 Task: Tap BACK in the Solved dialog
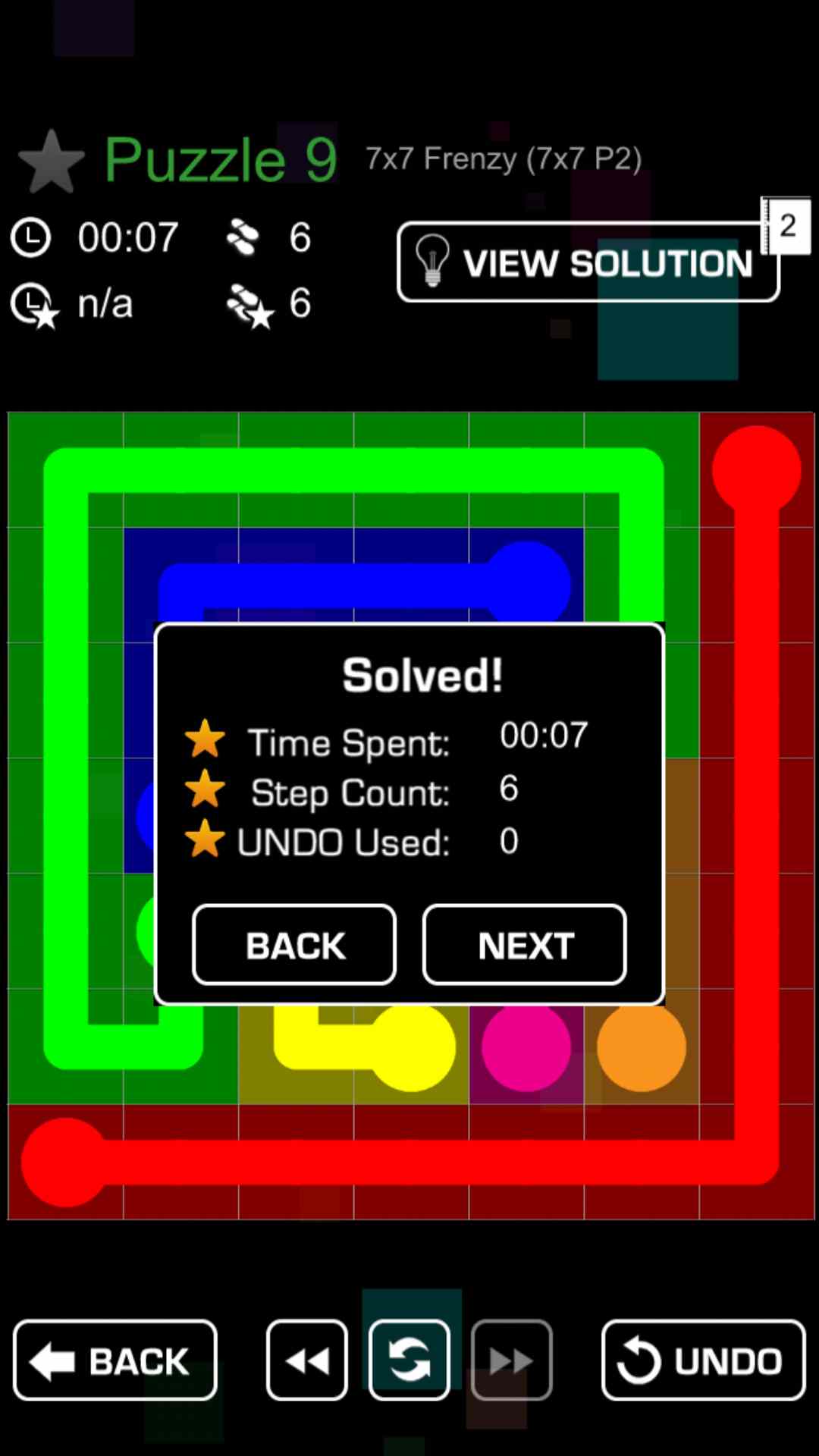coord(294,945)
